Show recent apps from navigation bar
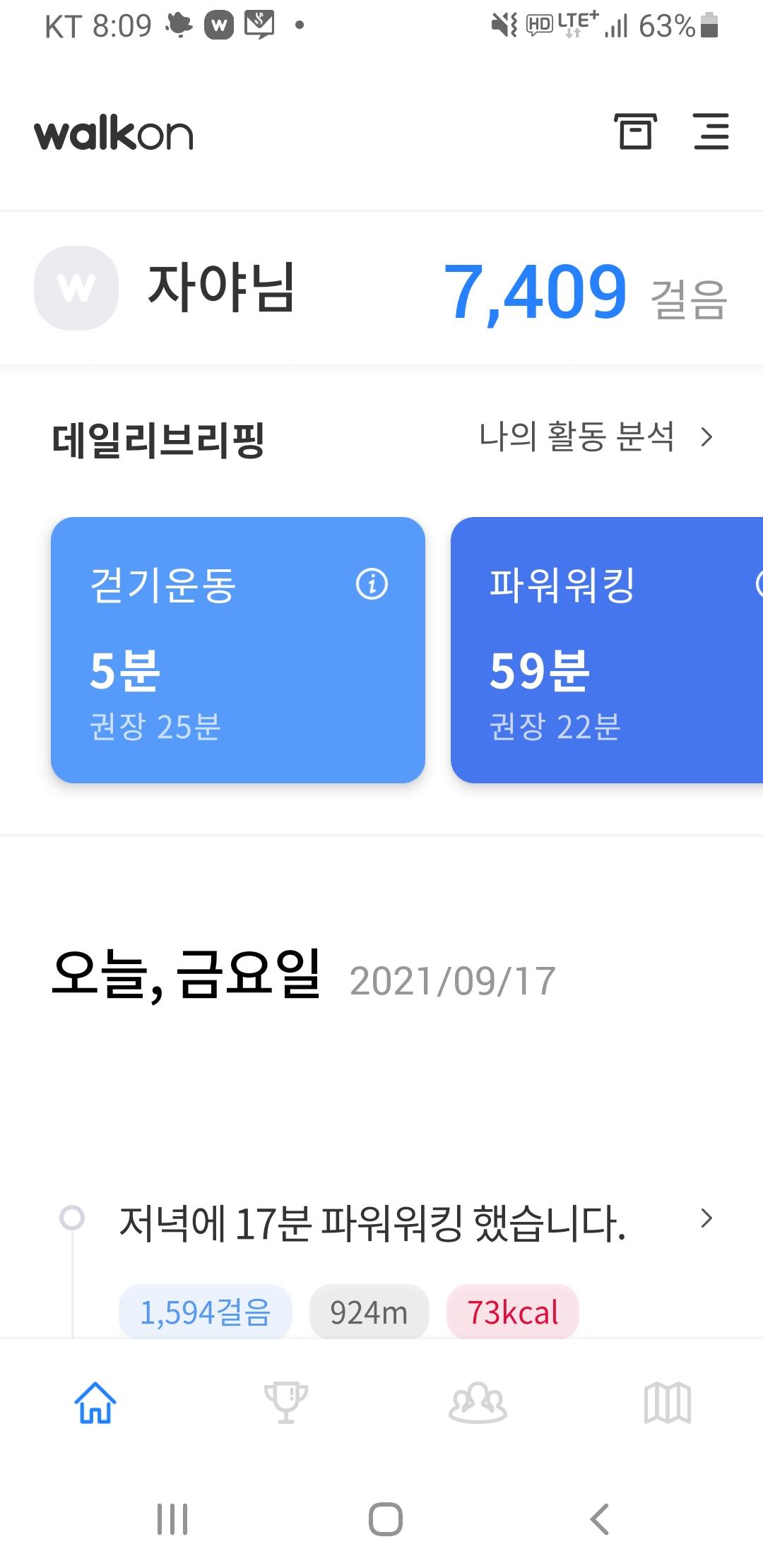 click(x=172, y=1519)
